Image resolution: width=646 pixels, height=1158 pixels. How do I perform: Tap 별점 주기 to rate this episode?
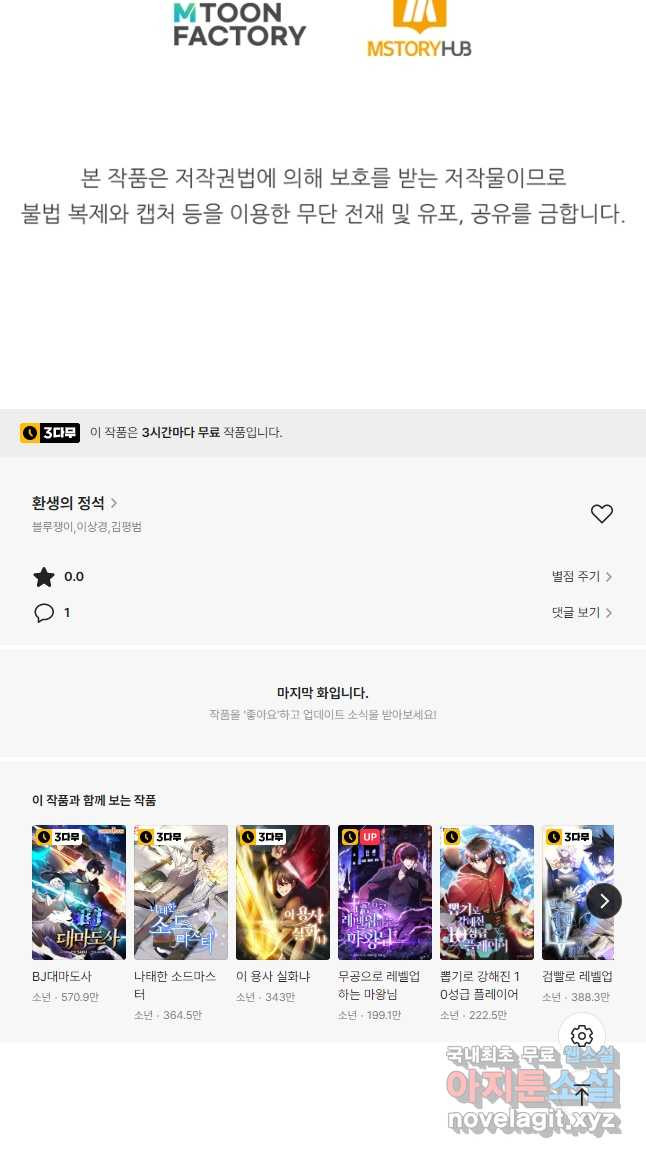581,577
